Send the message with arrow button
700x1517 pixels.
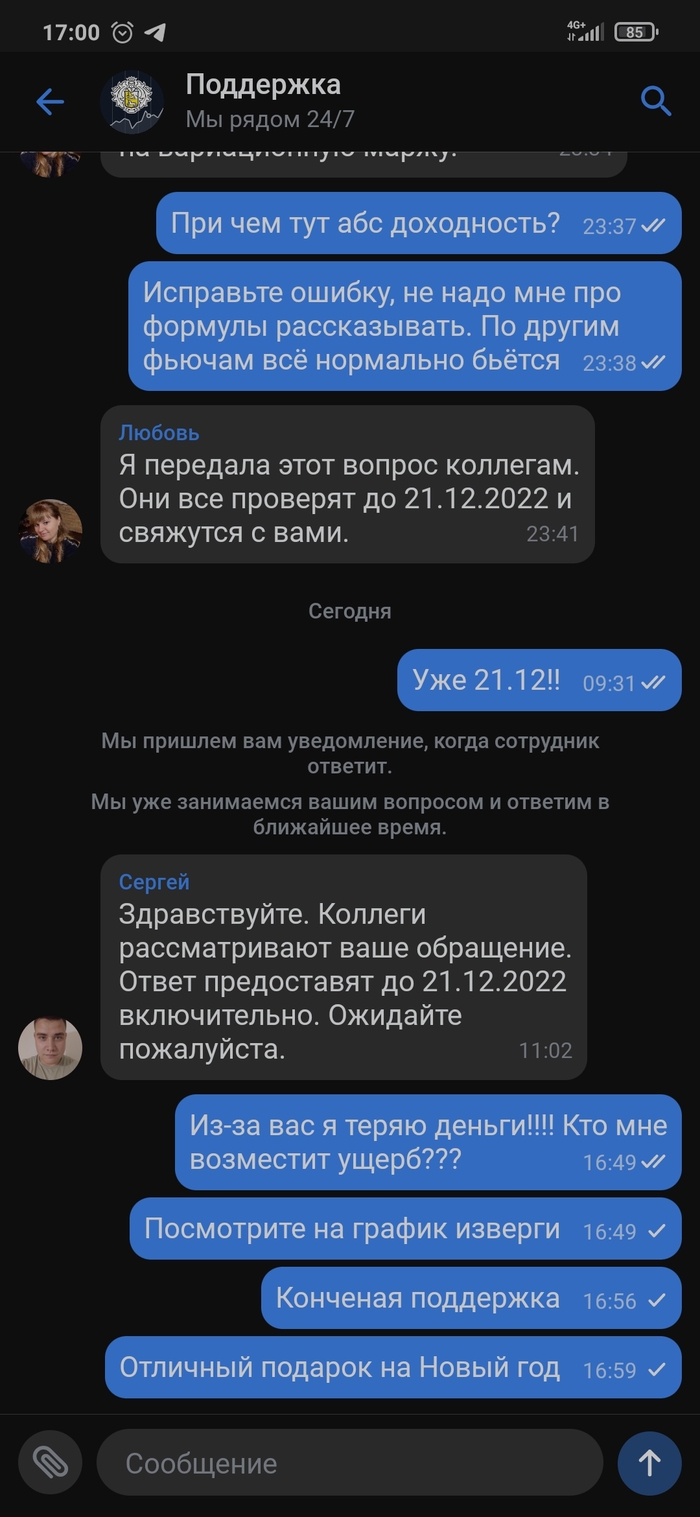[649, 1463]
